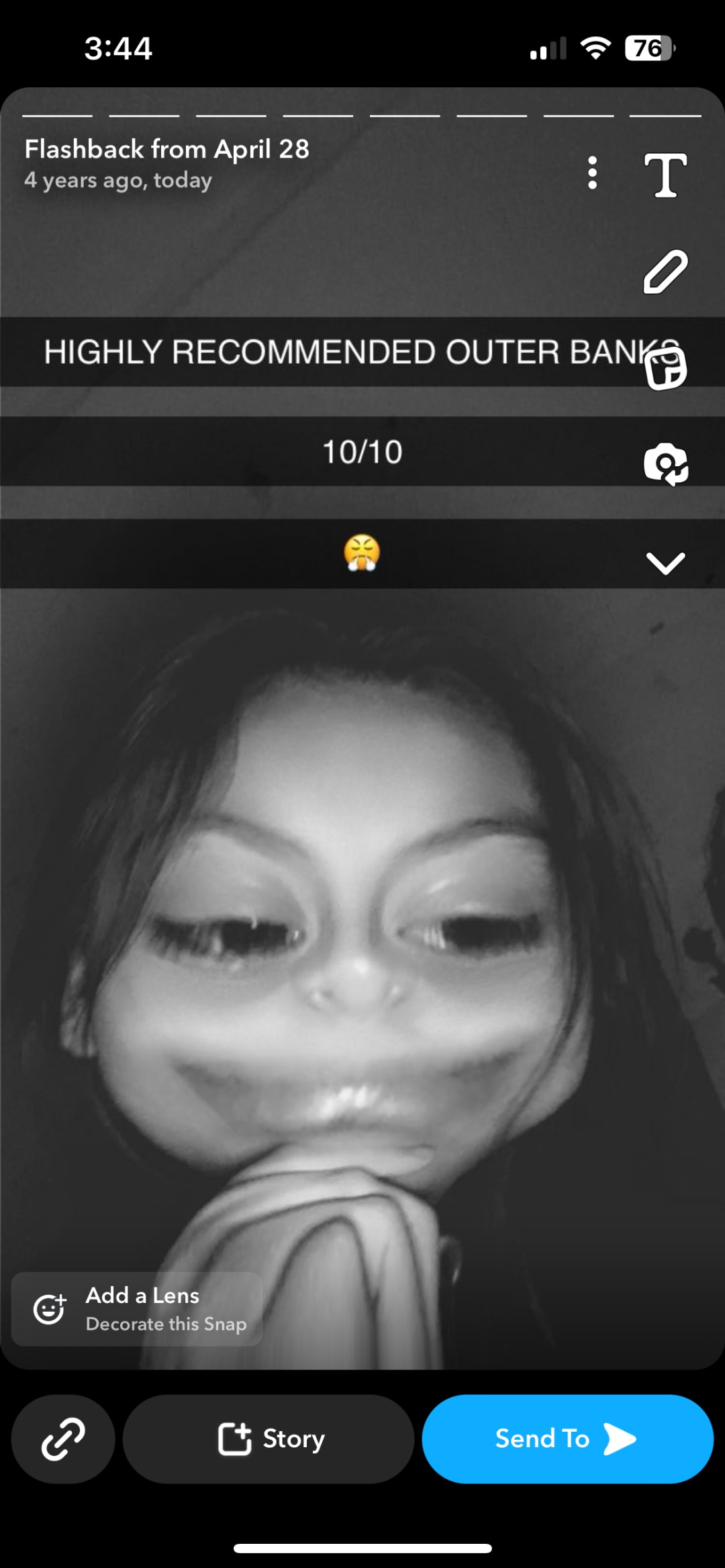Add a Lens to decorate this Snap

coord(137,1309)
